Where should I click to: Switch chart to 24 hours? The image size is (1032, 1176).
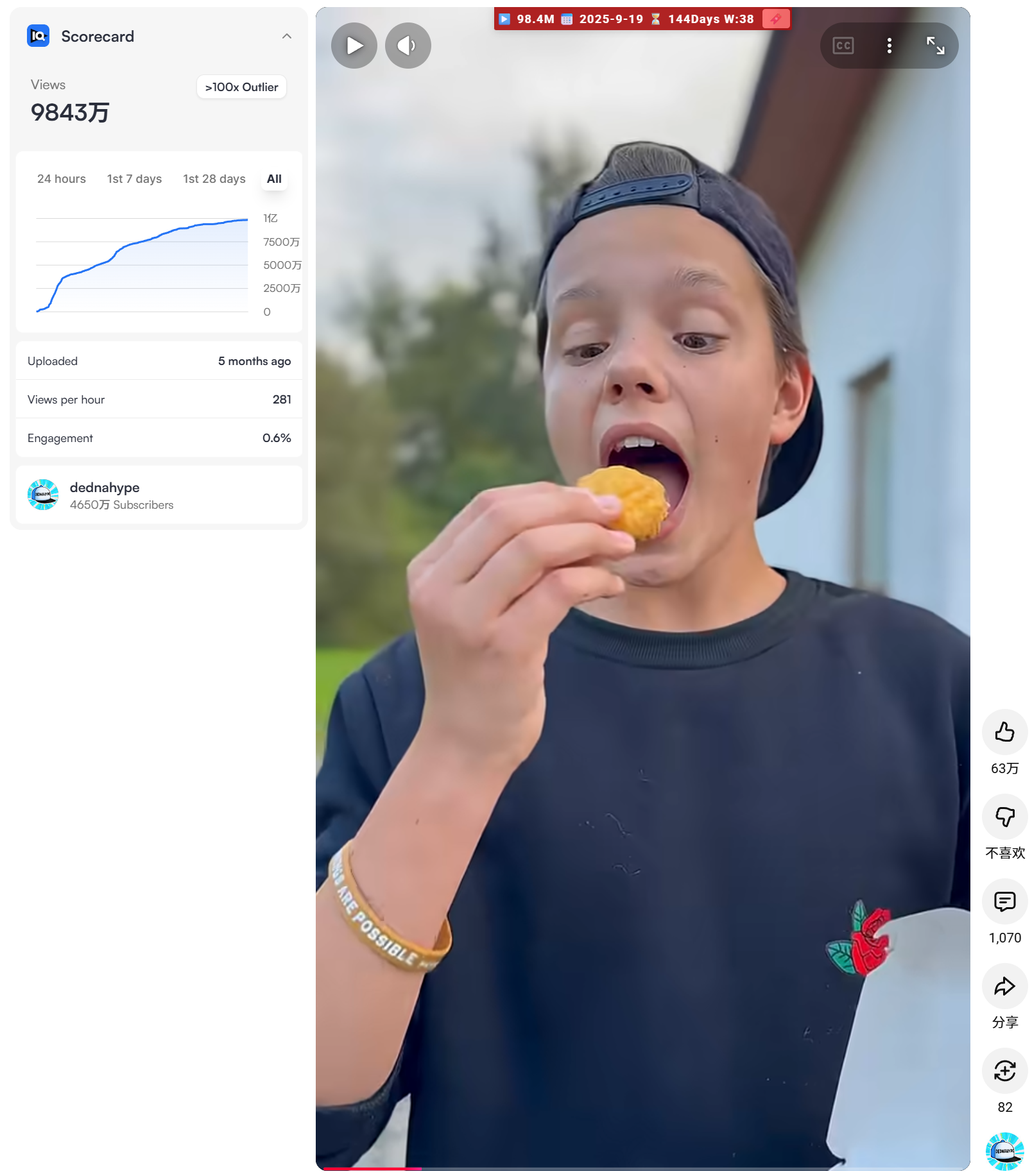[62, 179]
